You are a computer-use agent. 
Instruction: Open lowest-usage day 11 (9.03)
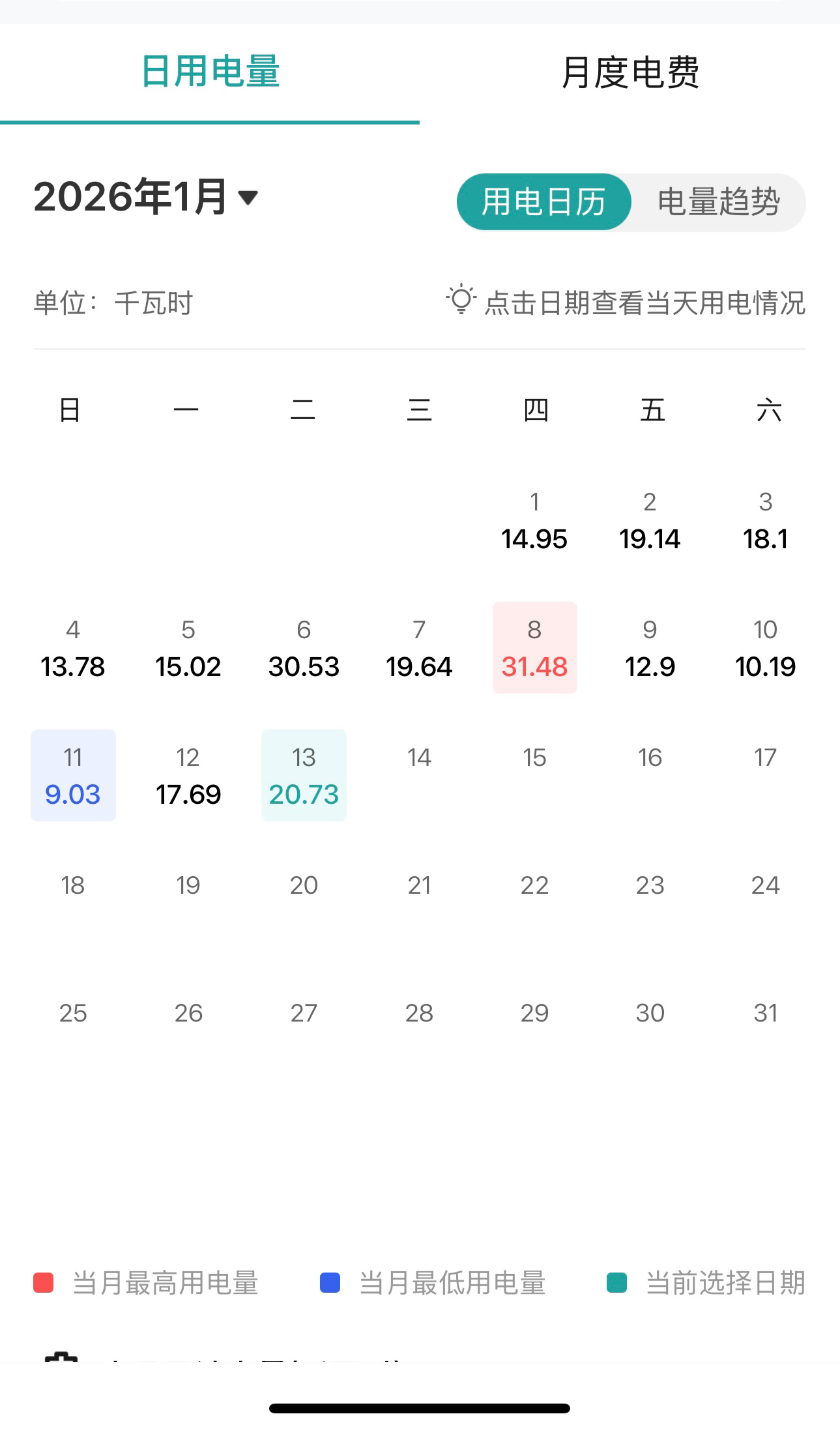click(x=73, y=776)
